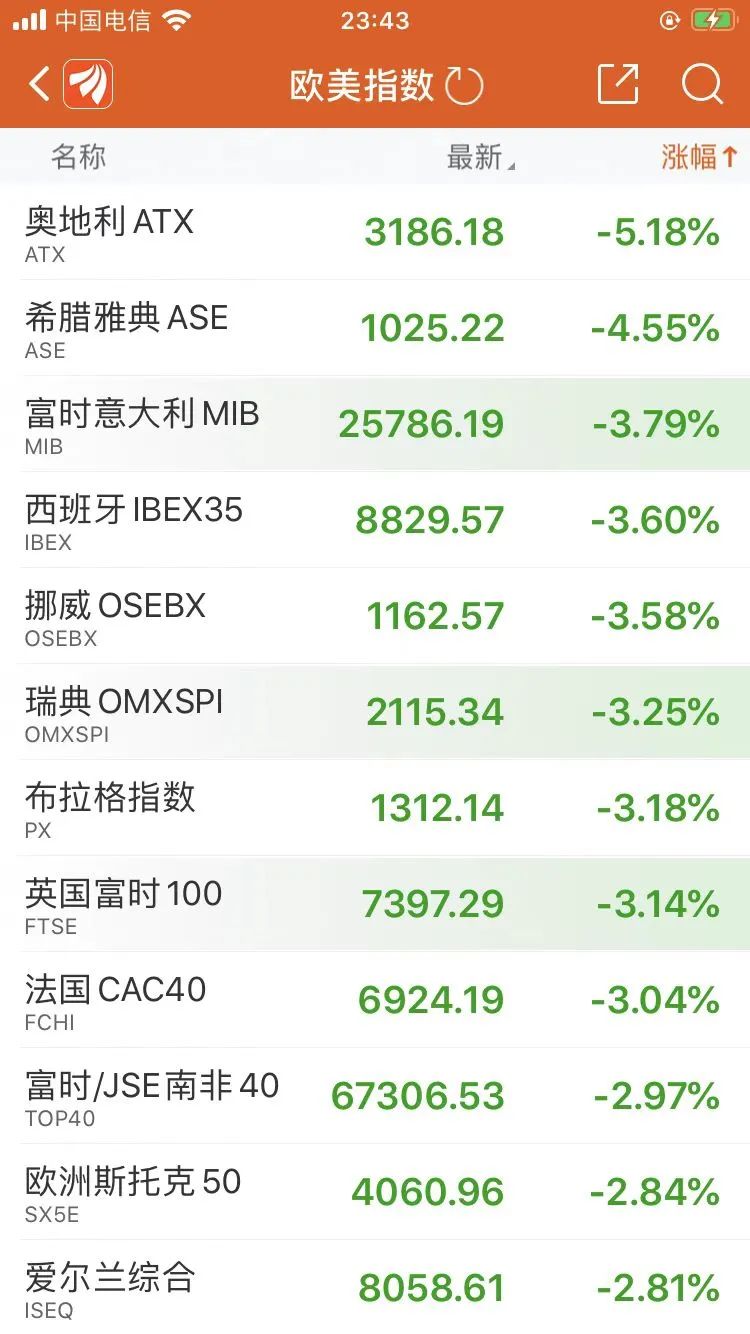Open the search magnifier
Viewport: 750px width, 1334px height.
[x=702, y=85]
